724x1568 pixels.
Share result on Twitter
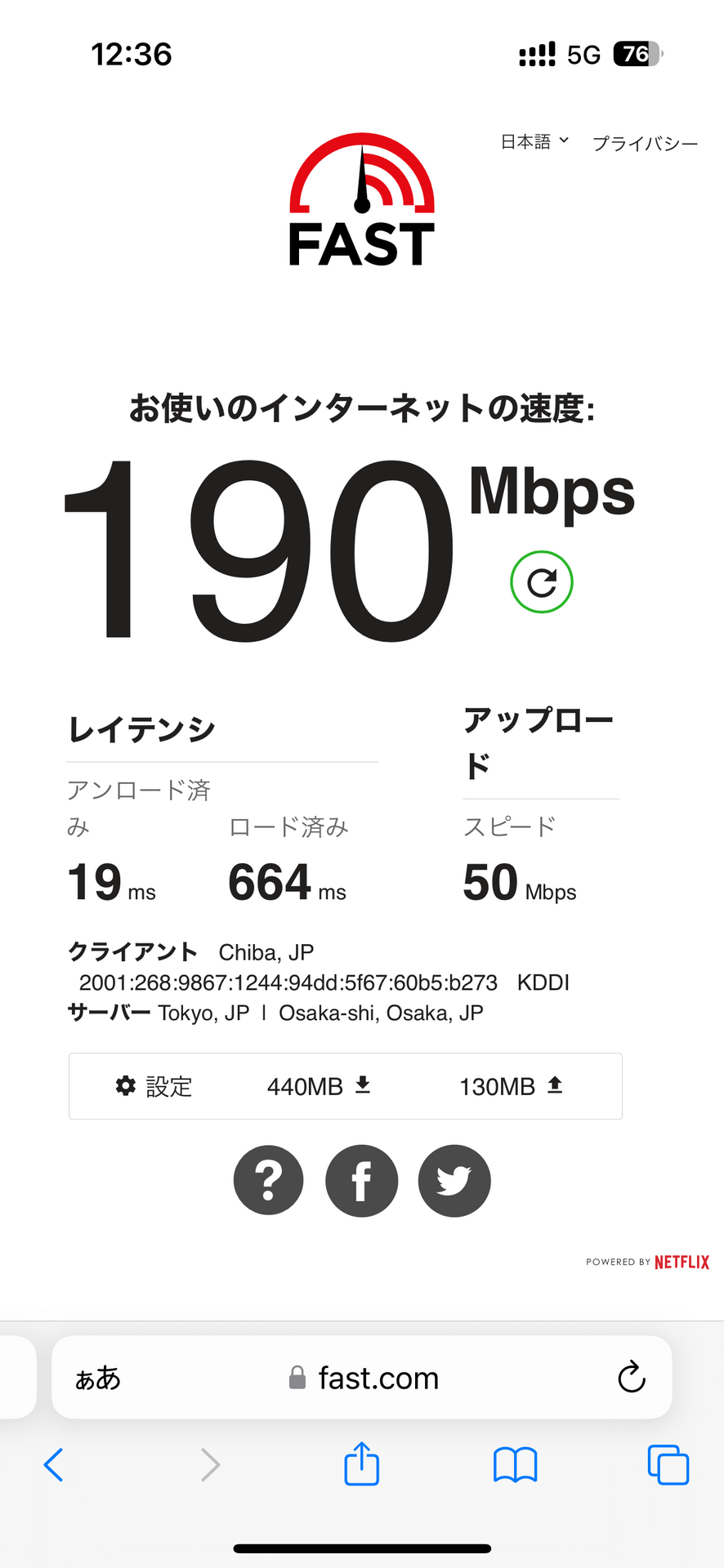click(x=454, y=1180)
